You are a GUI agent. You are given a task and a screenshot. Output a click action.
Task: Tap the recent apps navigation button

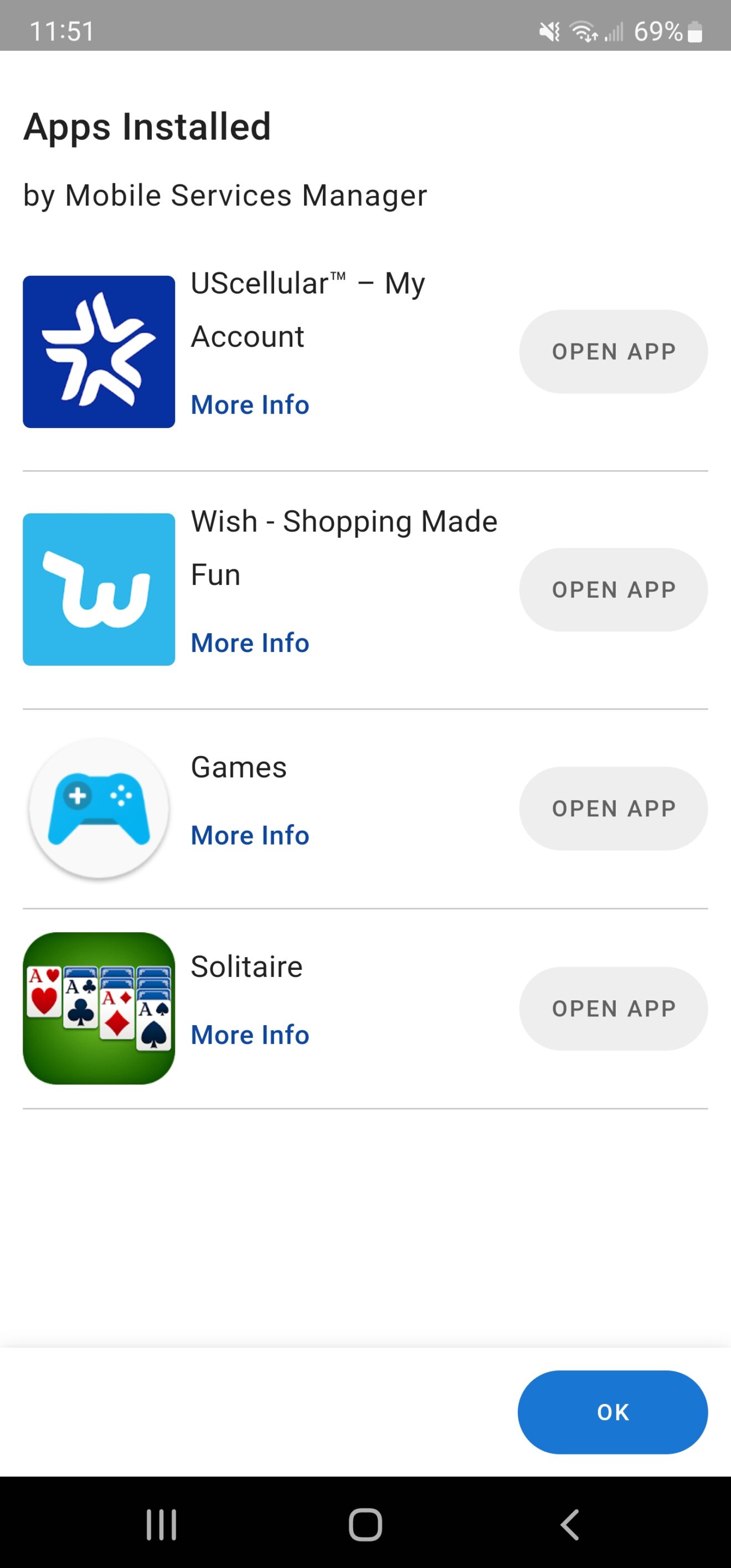click(x=161, y=1525)
